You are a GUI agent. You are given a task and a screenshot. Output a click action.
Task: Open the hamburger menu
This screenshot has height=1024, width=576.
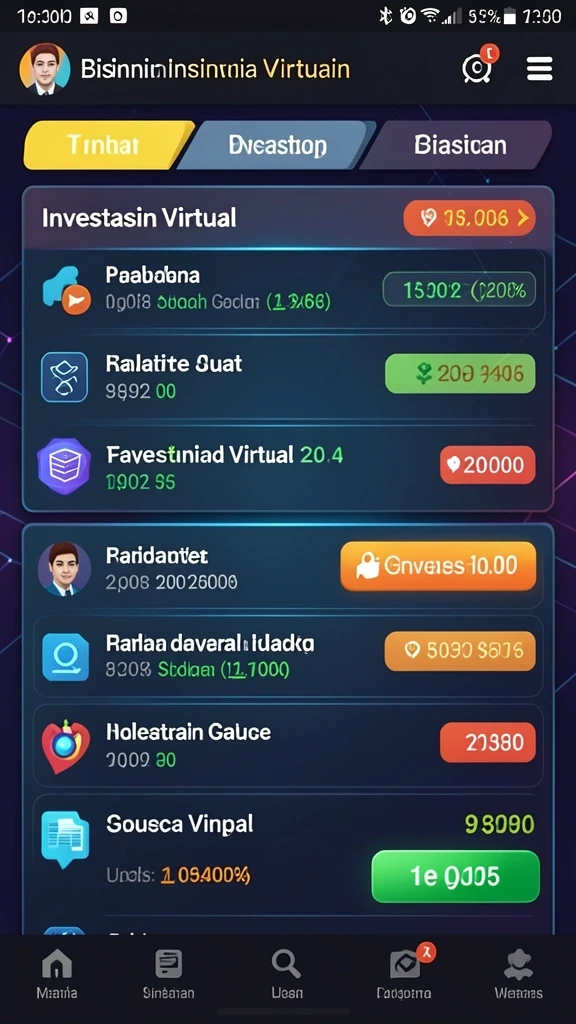click(x=539, y=69)
